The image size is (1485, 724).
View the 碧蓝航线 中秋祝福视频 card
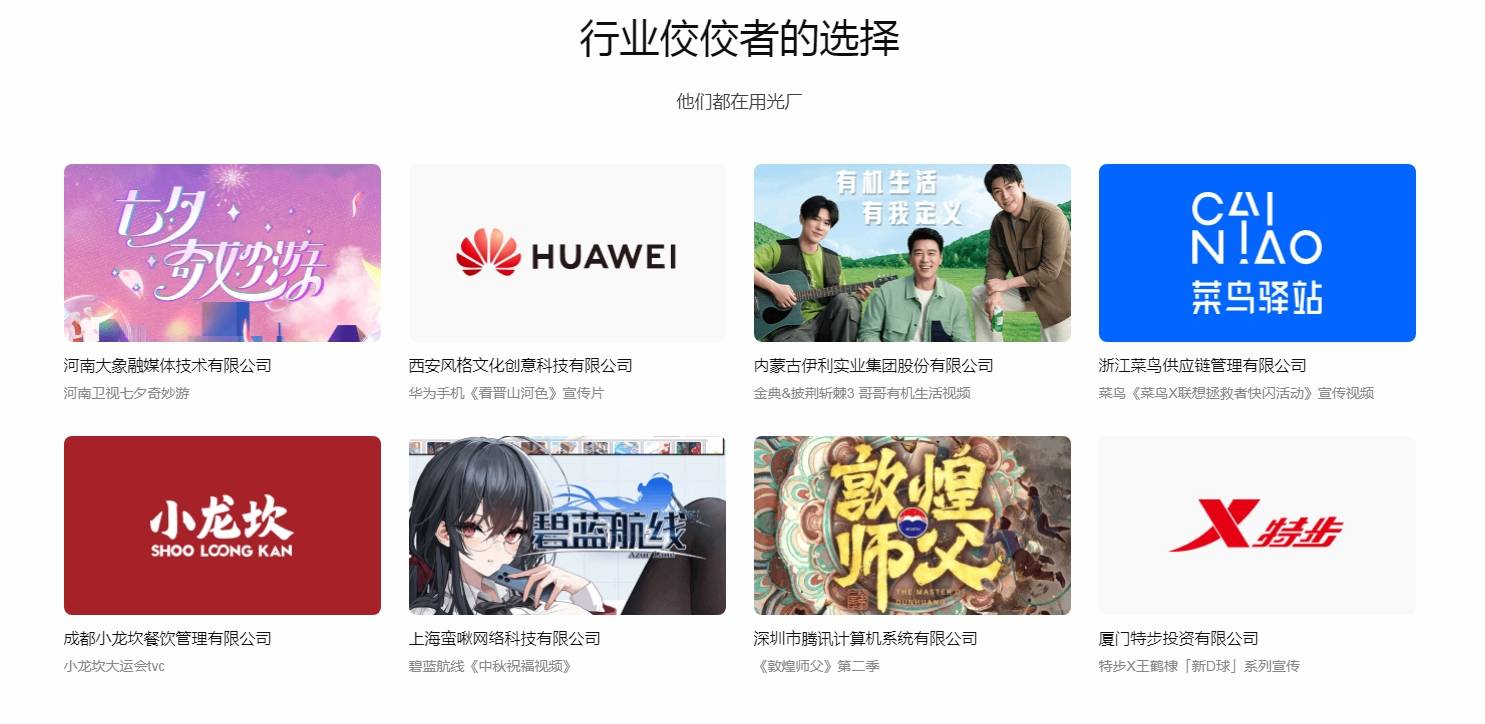[567, 525]
